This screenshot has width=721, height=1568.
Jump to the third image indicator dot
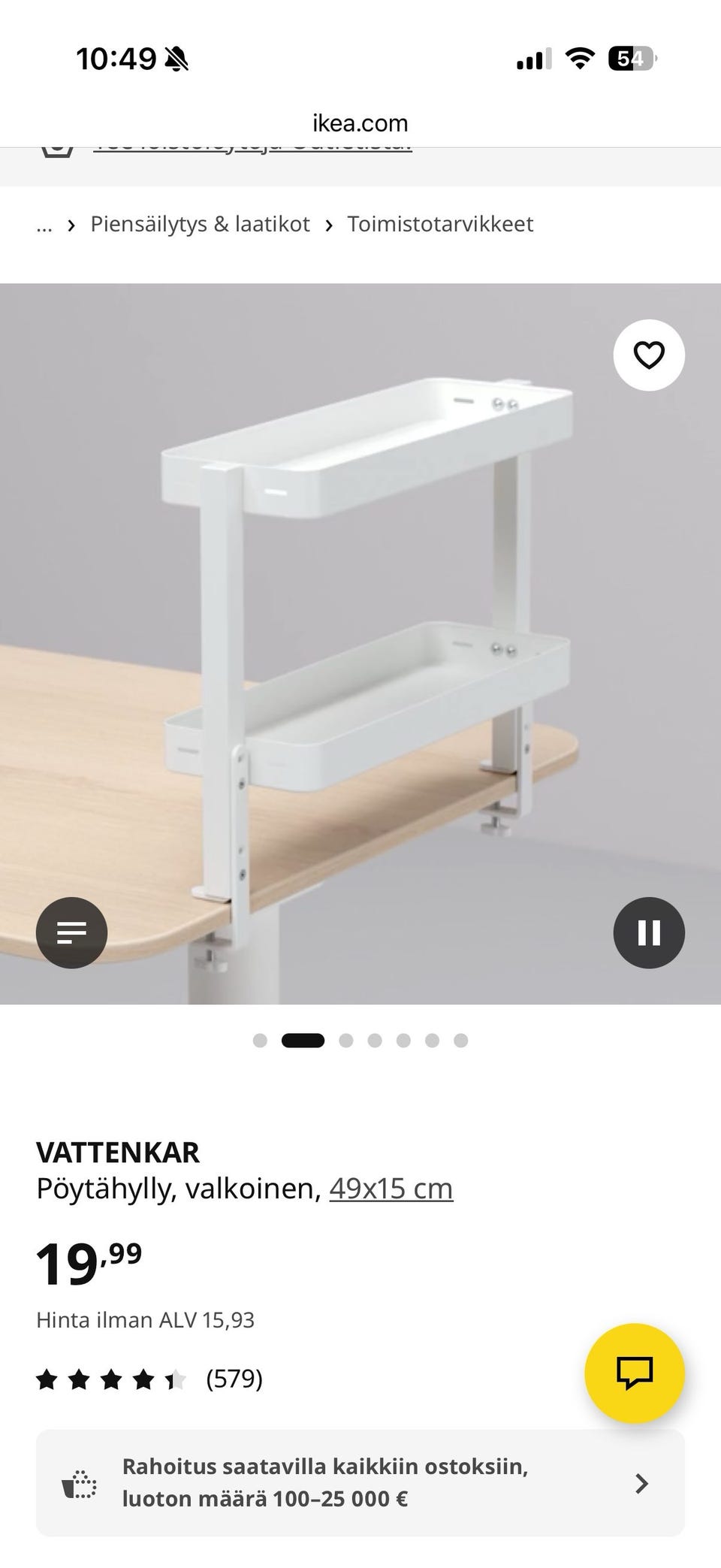(x=346, y=1041)
